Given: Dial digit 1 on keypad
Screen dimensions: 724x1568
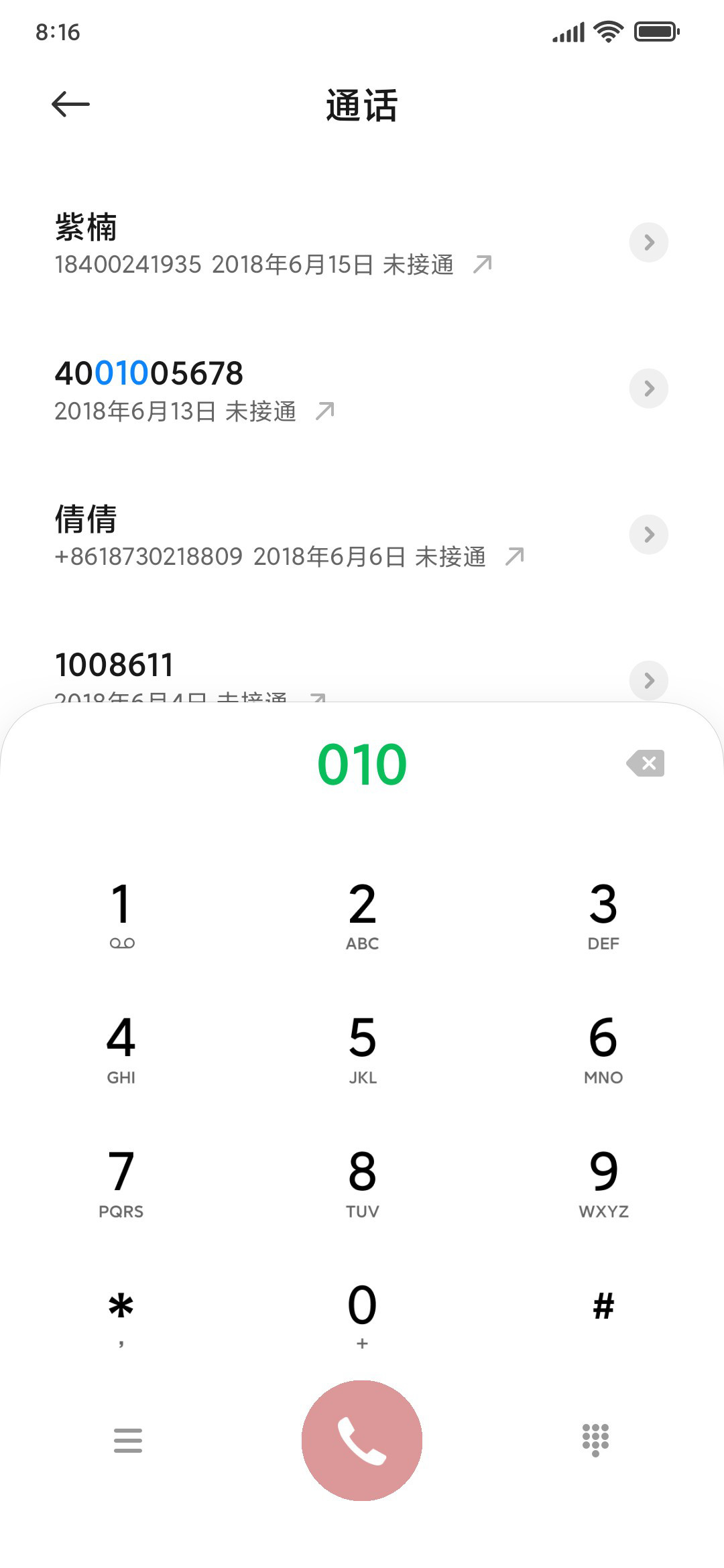Looking at the screenshot, I should coord(121,915).
